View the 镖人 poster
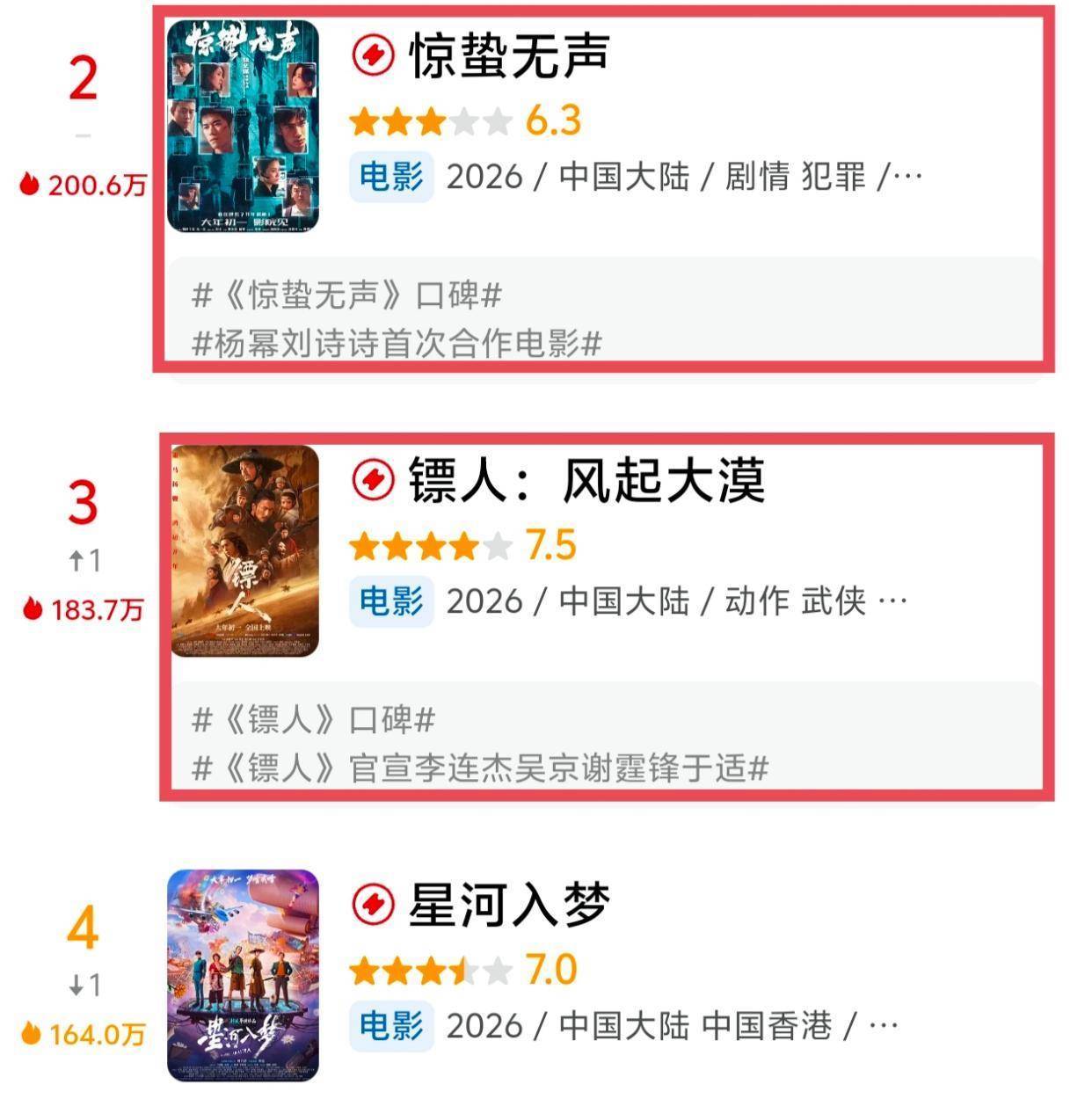Image resolution: width=1092 pixels, height=1099 pixels. (244, 551)
